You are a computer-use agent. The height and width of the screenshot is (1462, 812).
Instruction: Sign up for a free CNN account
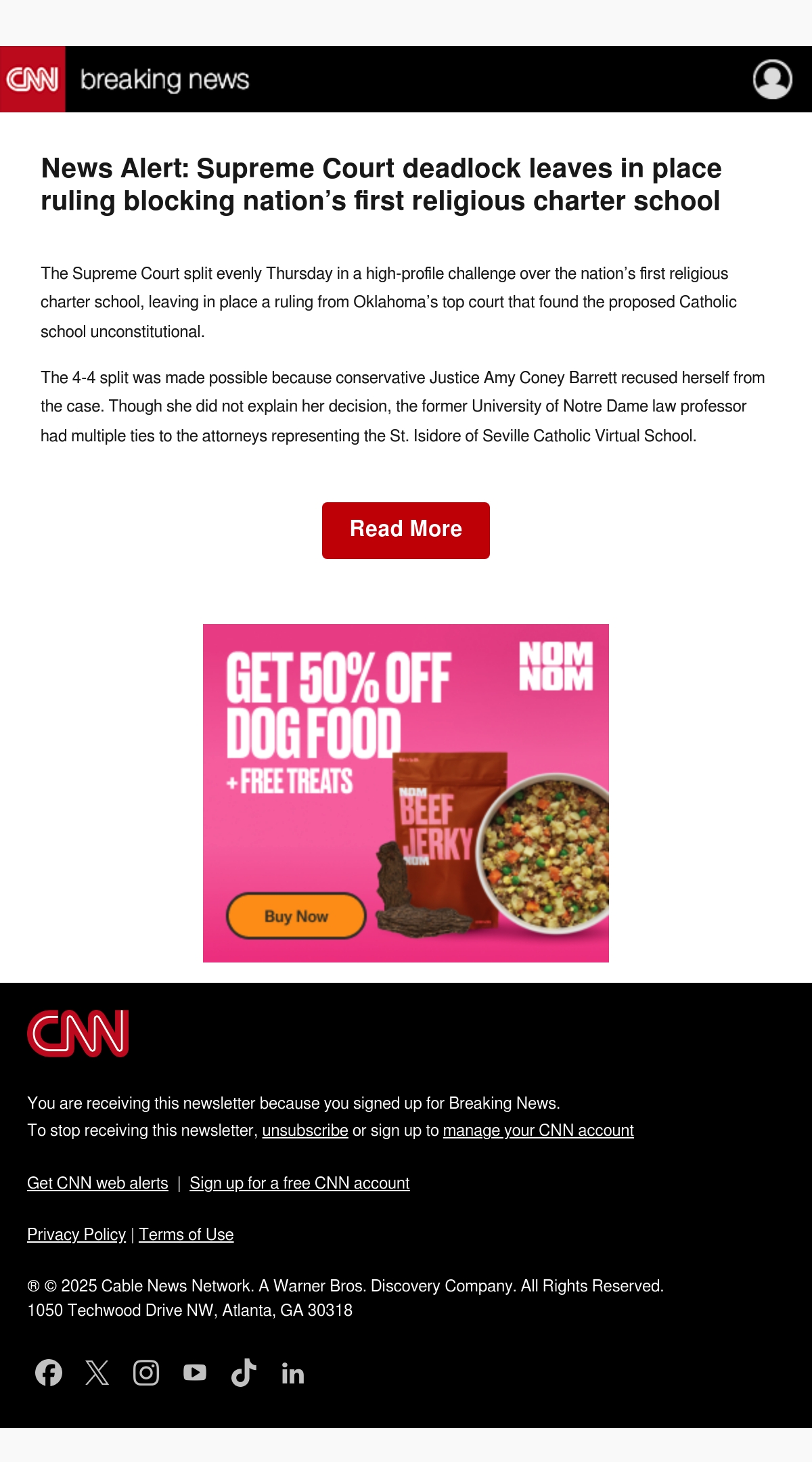pos(300,1183)
